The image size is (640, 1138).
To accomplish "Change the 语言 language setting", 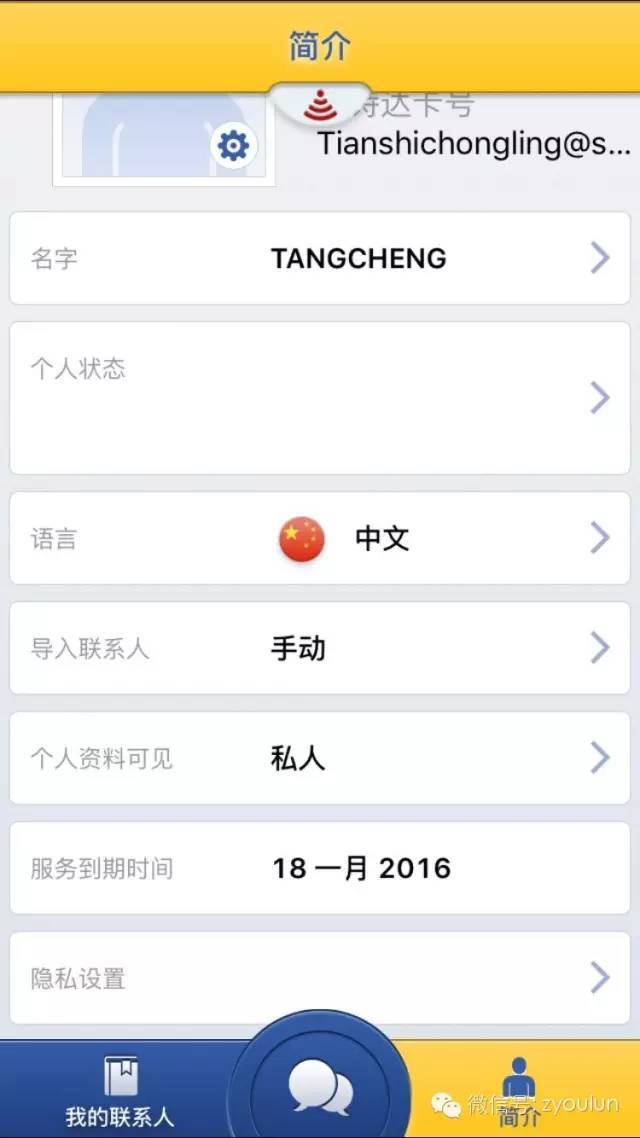I will (x=319, y=538).
